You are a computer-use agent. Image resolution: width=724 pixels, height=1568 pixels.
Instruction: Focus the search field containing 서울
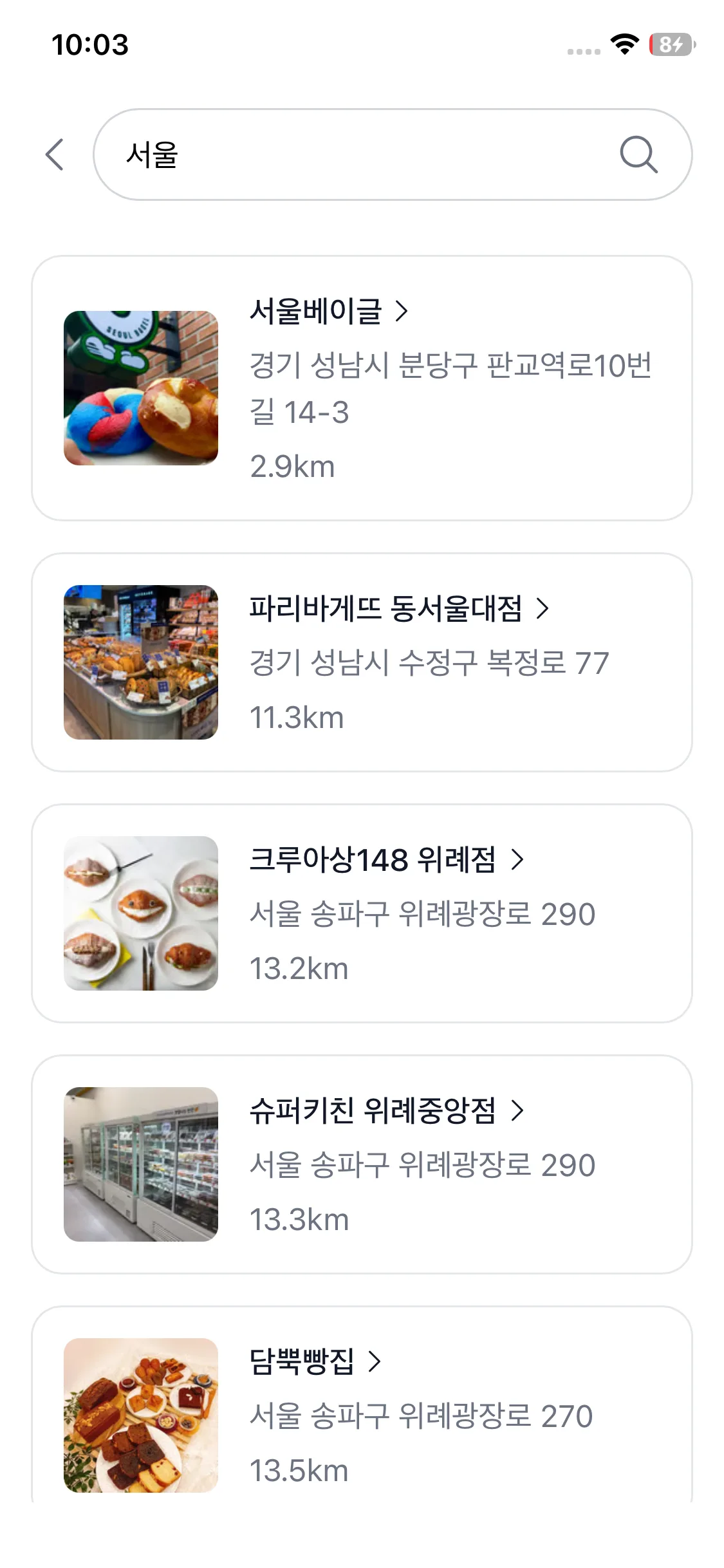360,154
